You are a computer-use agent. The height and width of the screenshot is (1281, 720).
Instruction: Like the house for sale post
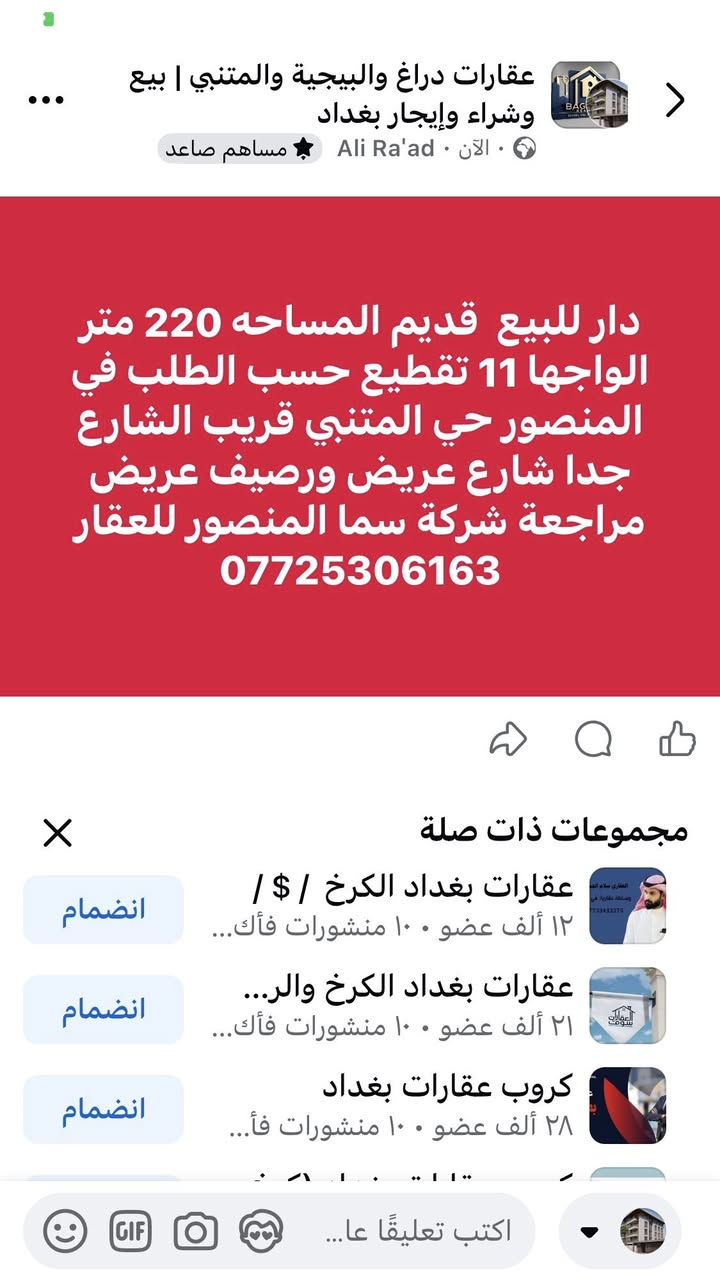(677, 740)
